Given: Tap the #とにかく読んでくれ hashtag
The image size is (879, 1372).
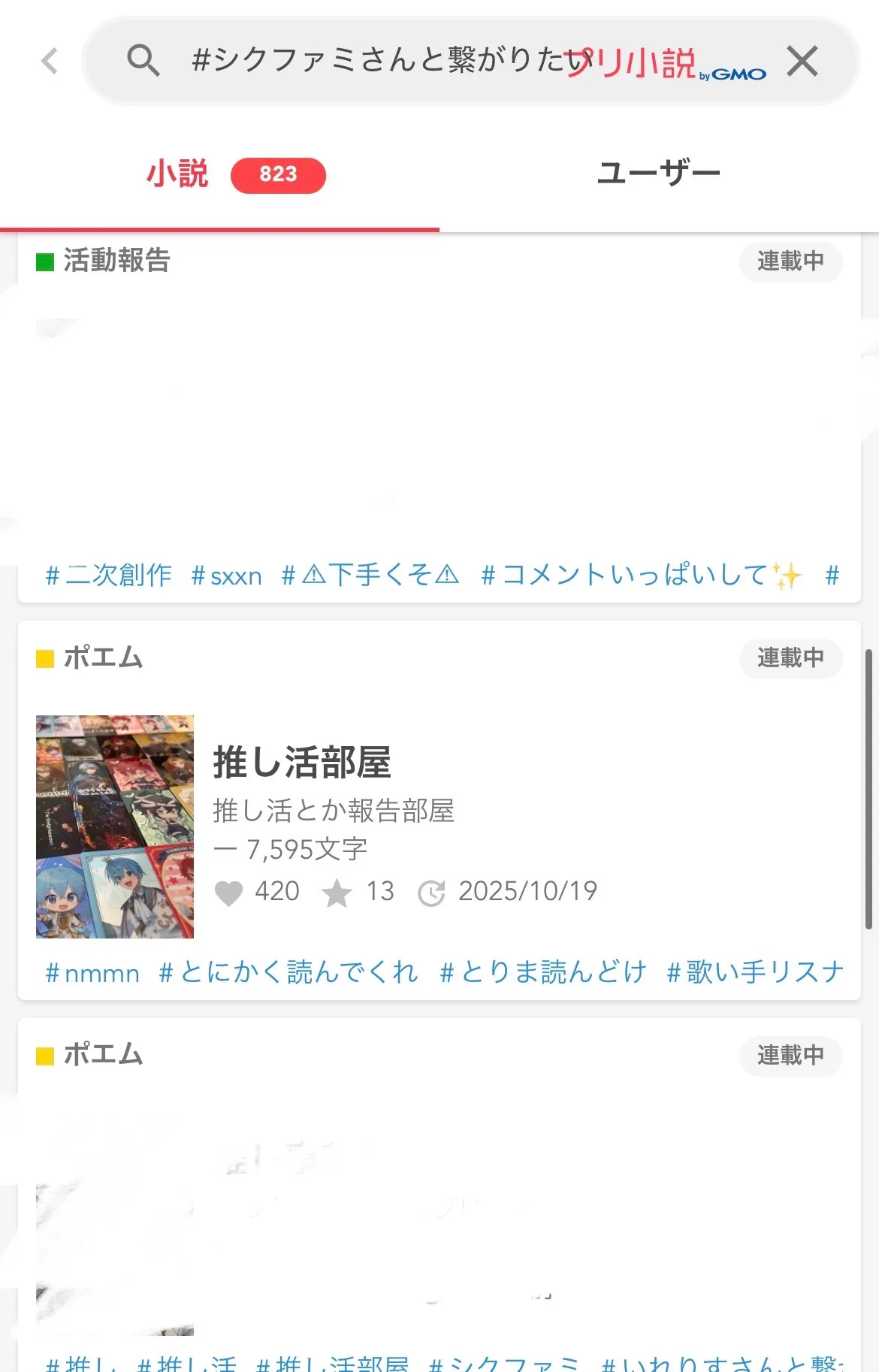Looking at the screenshot, I should pos(288,972).
